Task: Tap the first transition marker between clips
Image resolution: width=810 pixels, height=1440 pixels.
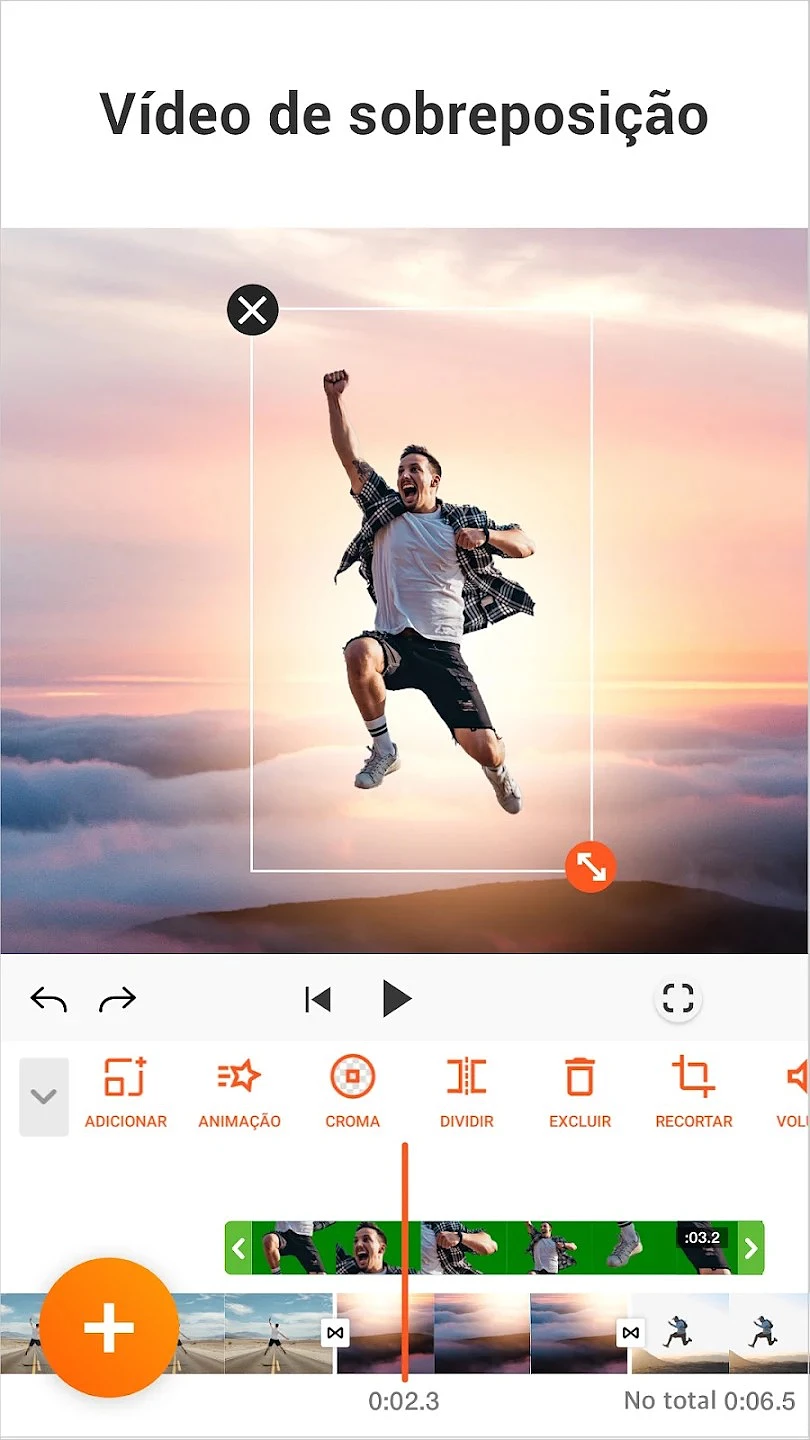Action: pyautogui.click(x=335, y=1333)
